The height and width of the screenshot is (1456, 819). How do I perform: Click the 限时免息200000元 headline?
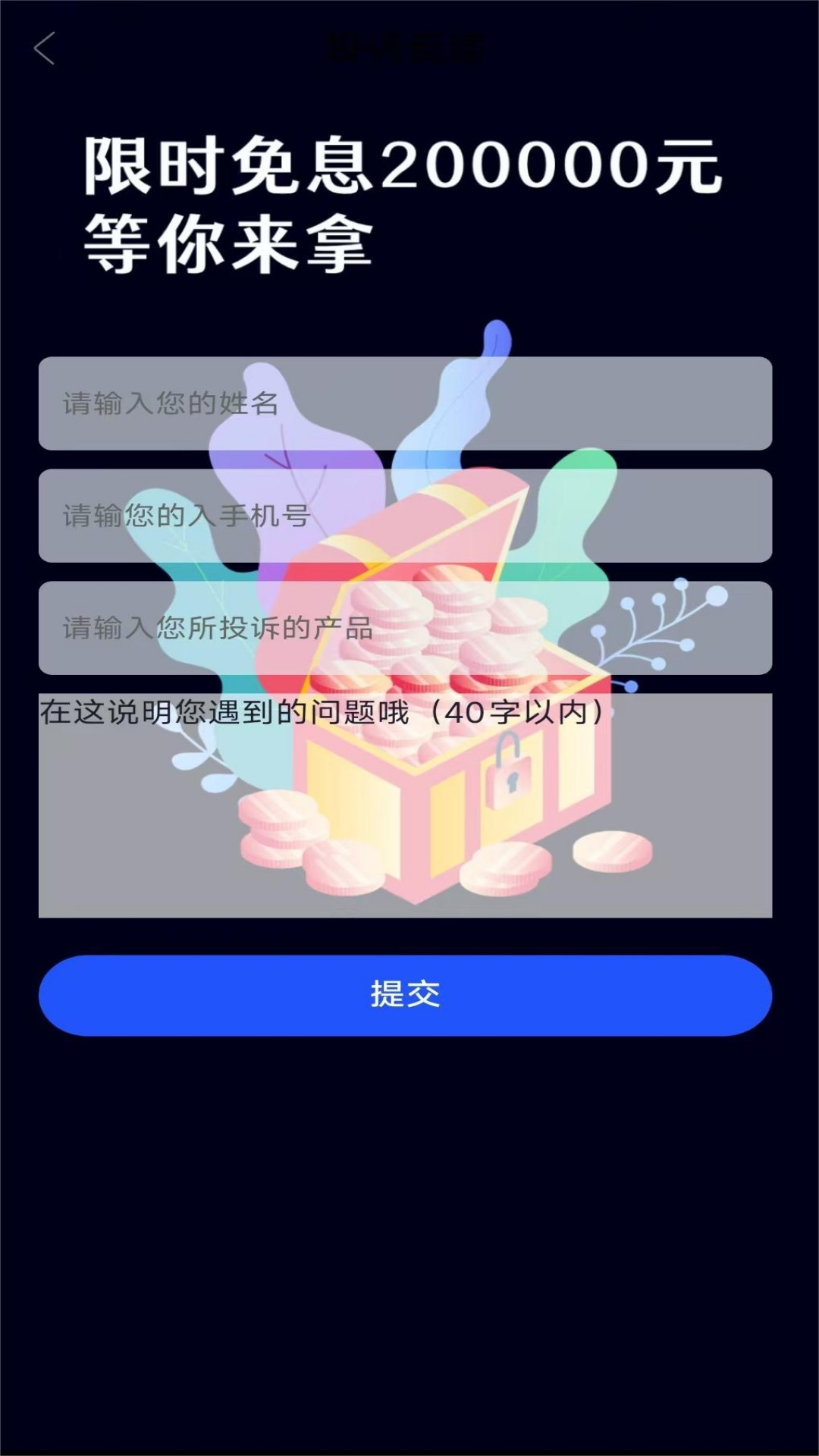(402, 168)
